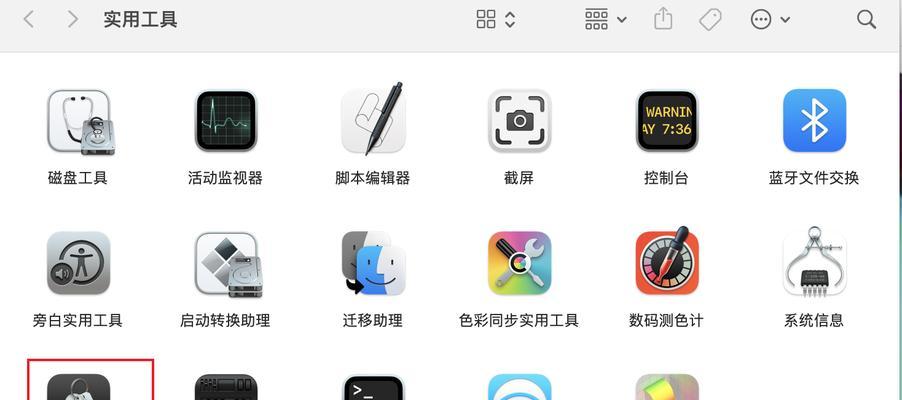
Task: Launch 启动转换助理
Action: [225, 264]
